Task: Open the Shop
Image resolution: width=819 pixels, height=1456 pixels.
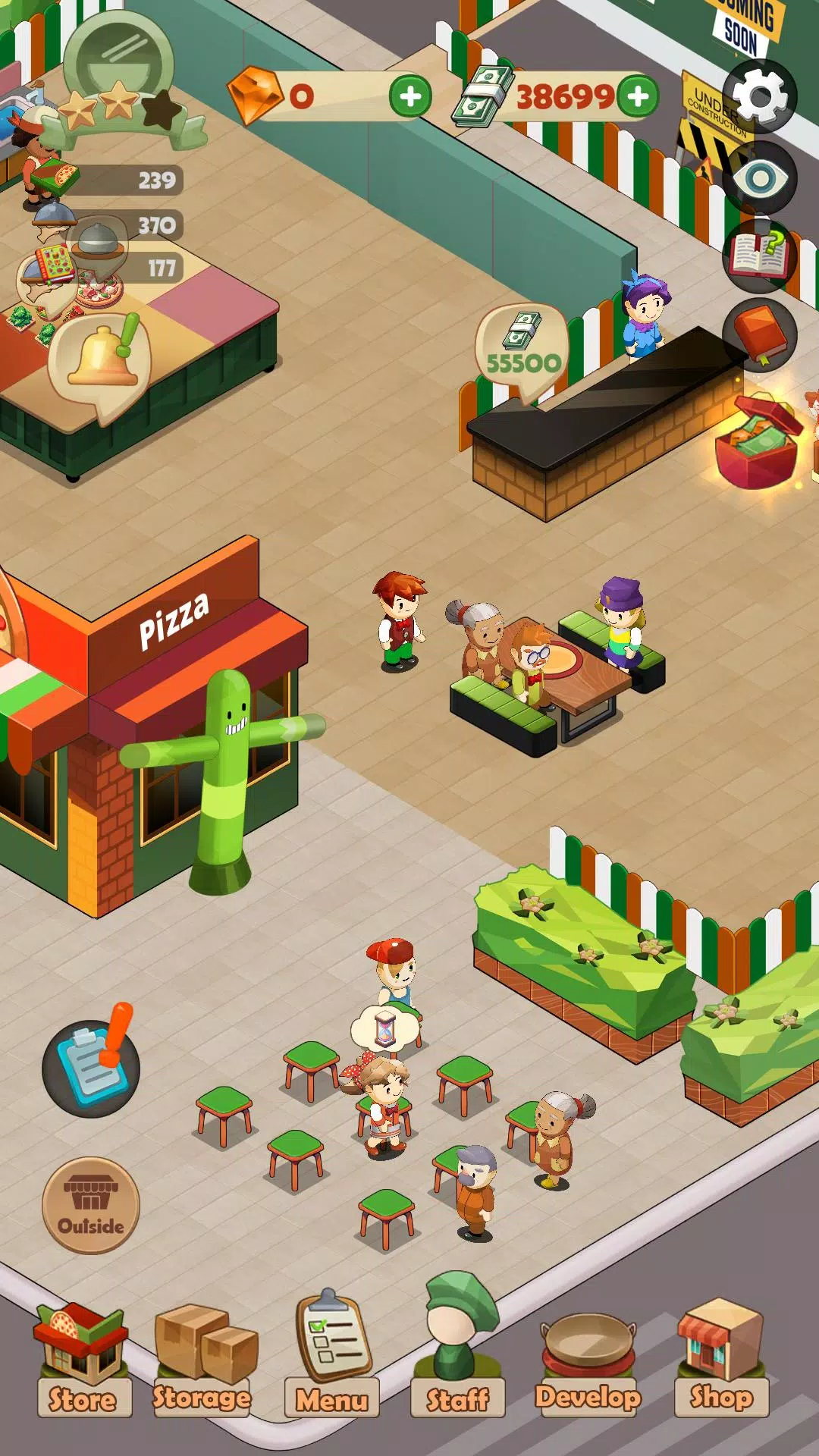Action: [721, 1360]
